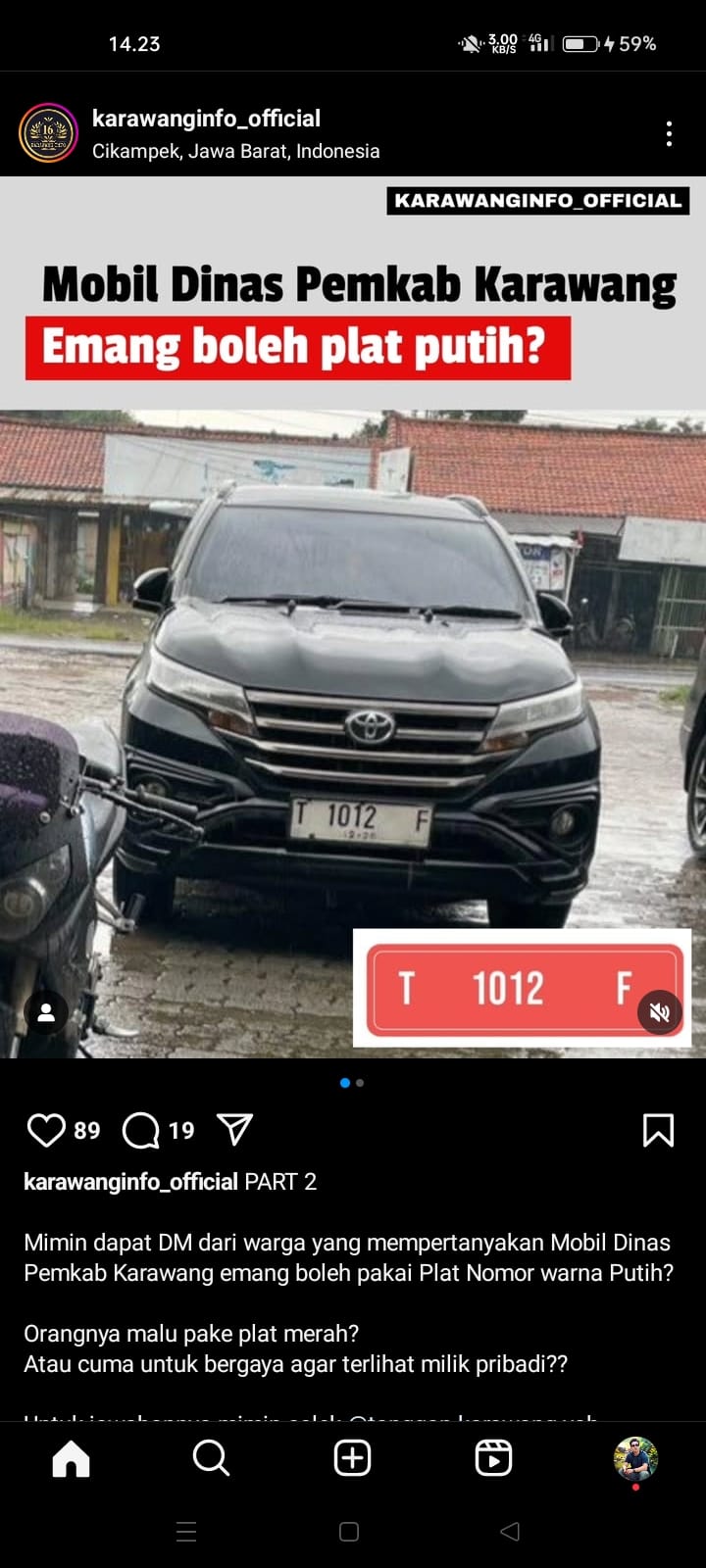Like the karawanginfo_official post
The height and width of the screenshot is (1568, 706).
tap(46, 1130)
